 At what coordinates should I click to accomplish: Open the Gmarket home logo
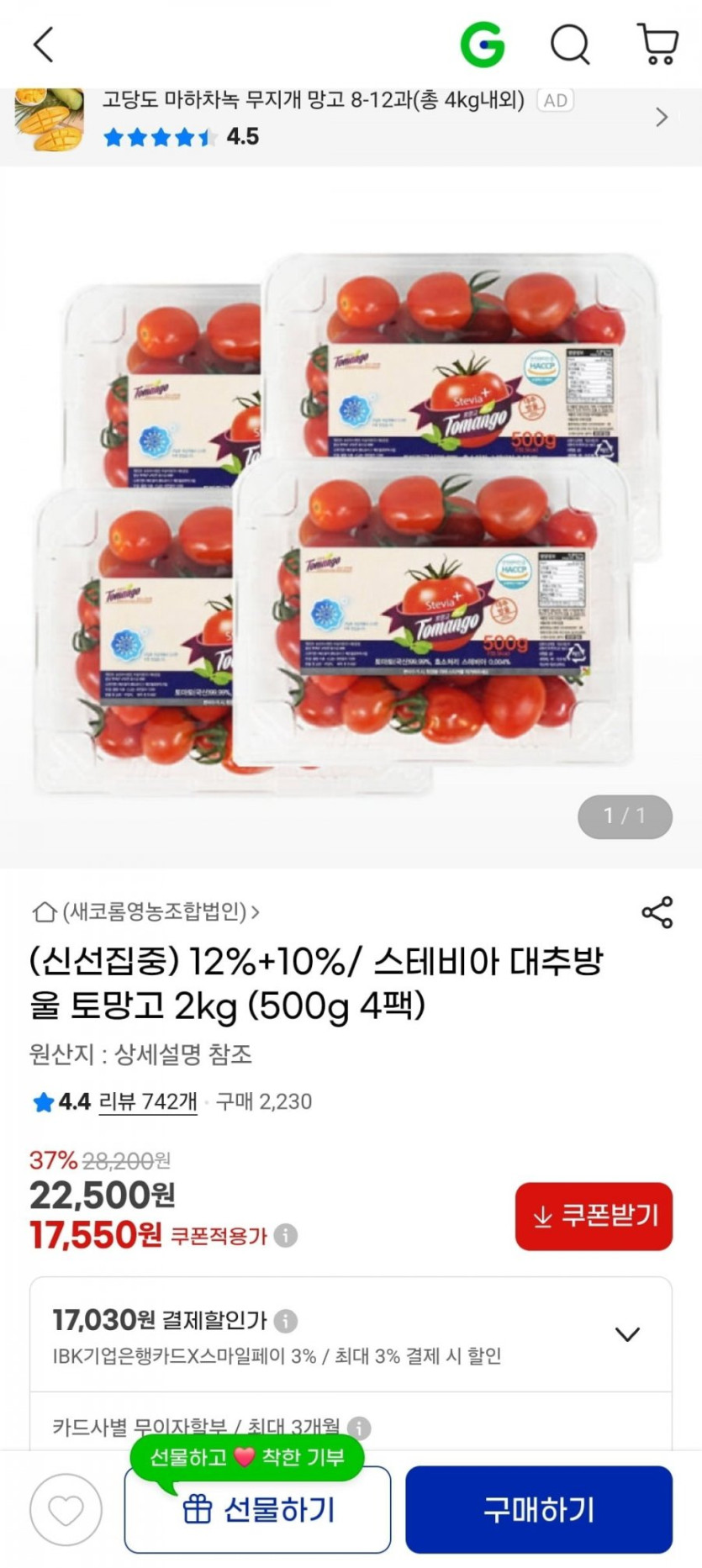[x=483, y=45]
